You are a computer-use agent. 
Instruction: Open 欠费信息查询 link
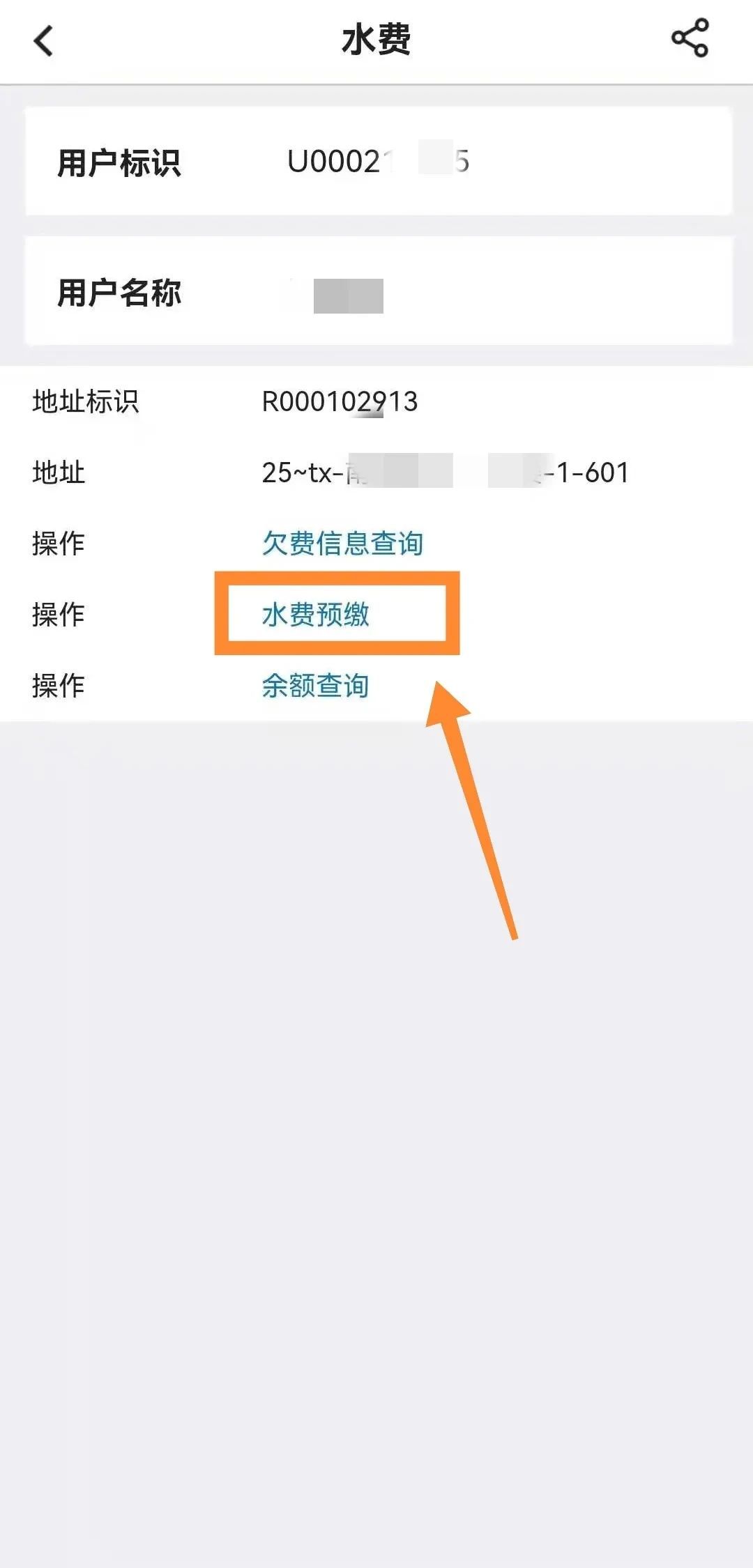pyautogui.click(x=342, y=544)
